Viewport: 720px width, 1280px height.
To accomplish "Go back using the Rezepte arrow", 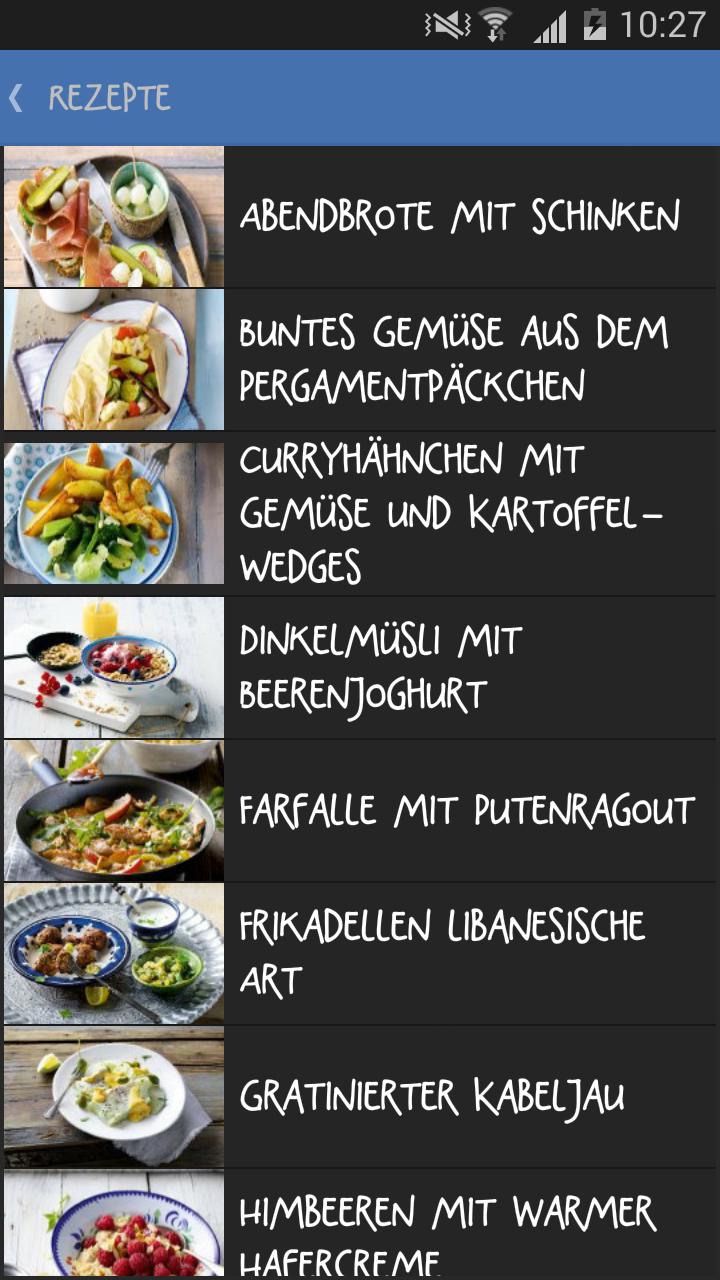I will point(18,98).
